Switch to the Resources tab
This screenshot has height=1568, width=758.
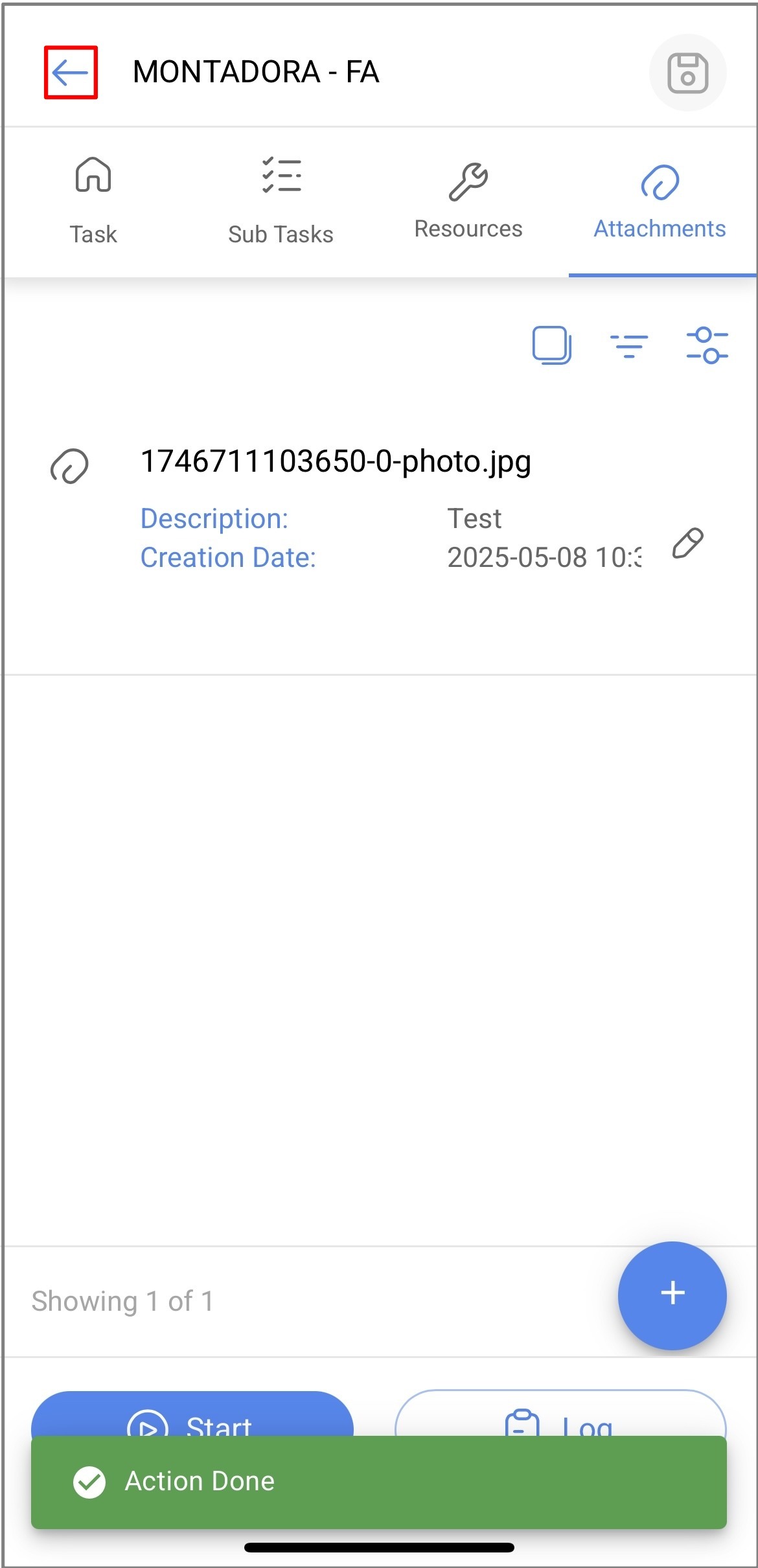tap(468, 202)
